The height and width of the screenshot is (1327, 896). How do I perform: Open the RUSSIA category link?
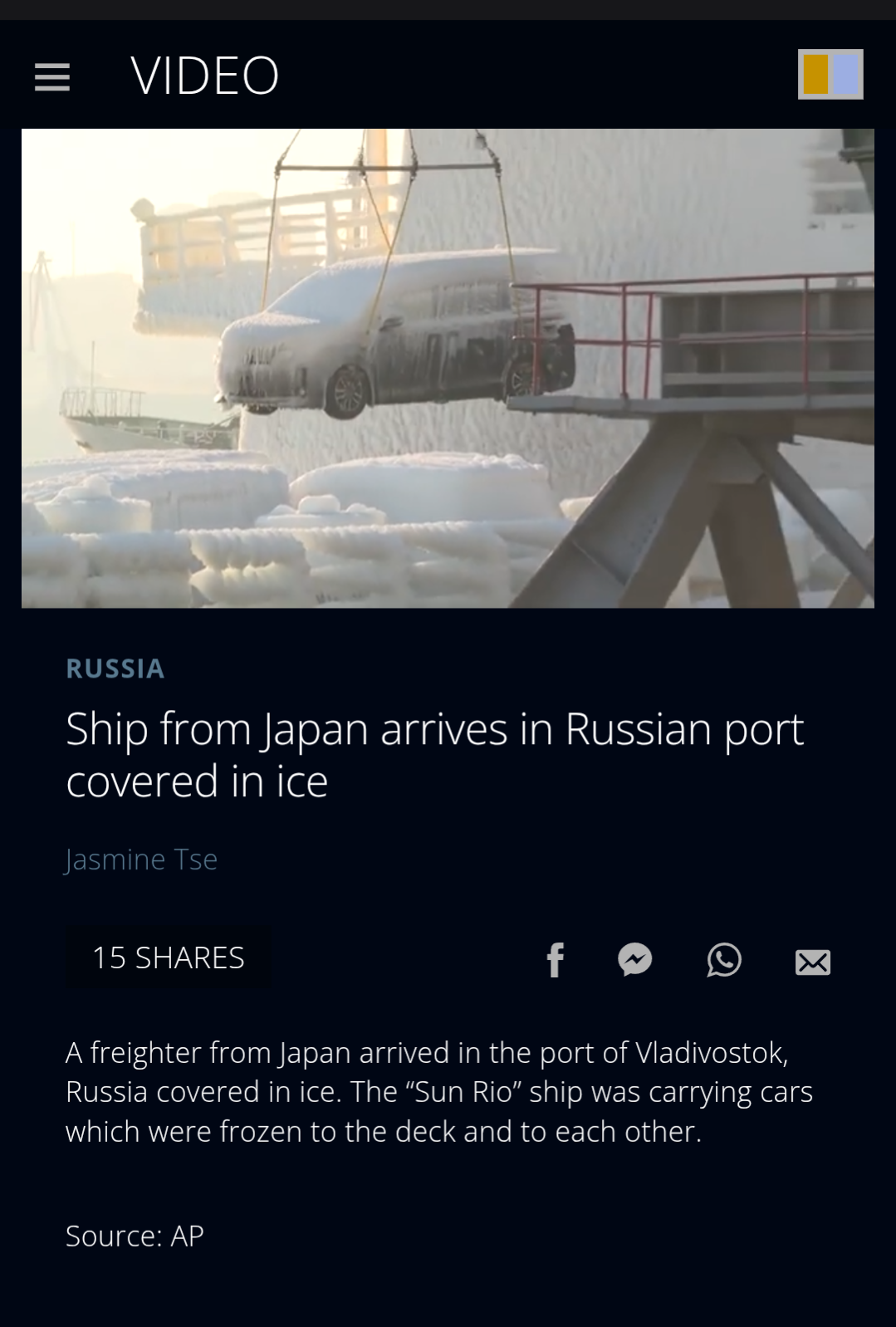pyautogui.click(x=115, y=668)
